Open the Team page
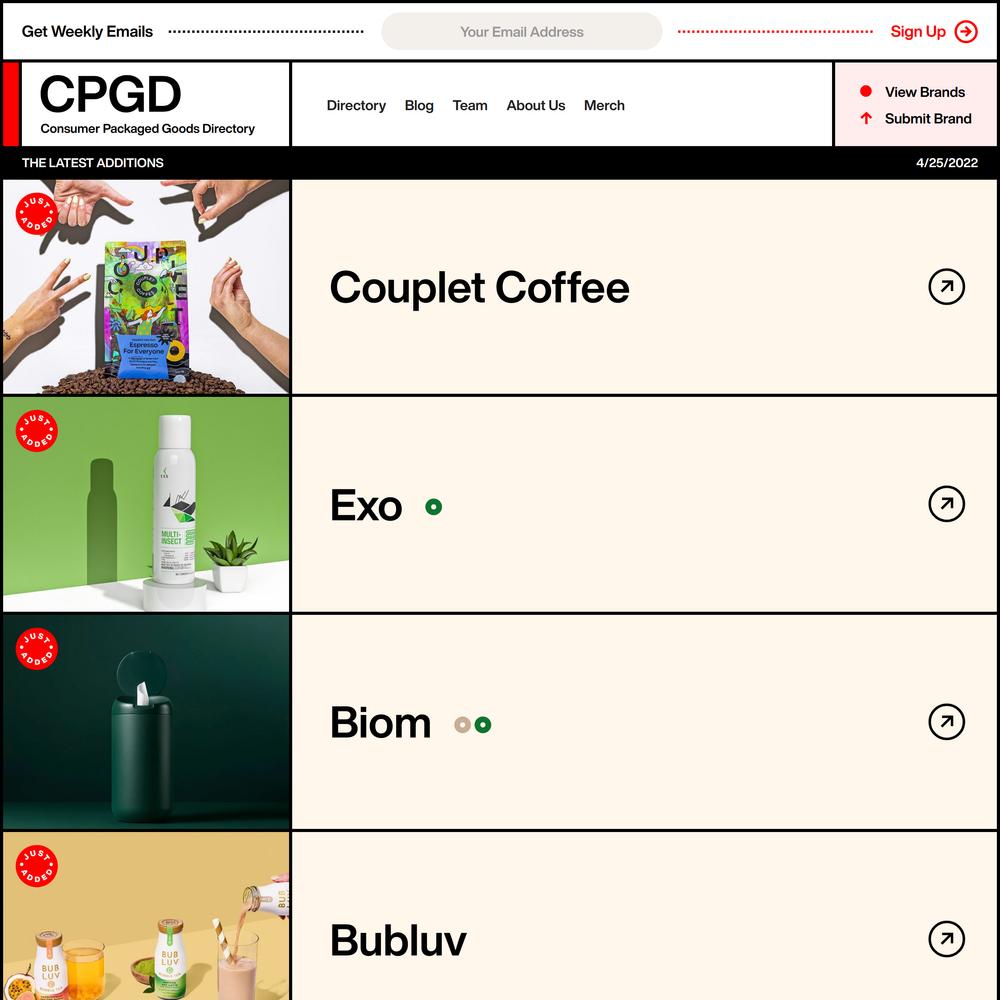Viewport: 1000px width, 1000px height. pyautogui.click(x=470, y=105)
